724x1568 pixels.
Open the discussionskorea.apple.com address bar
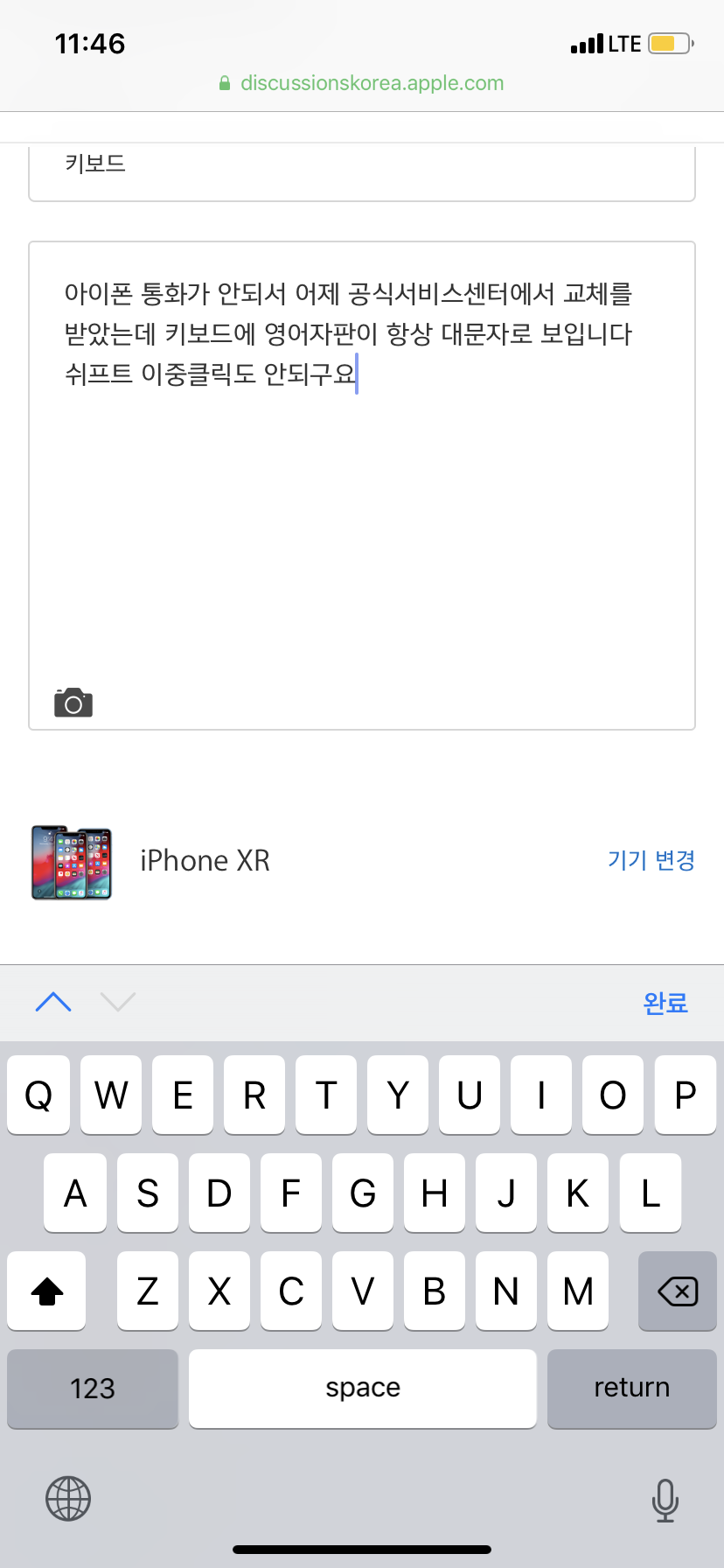[x=362, y=83]
